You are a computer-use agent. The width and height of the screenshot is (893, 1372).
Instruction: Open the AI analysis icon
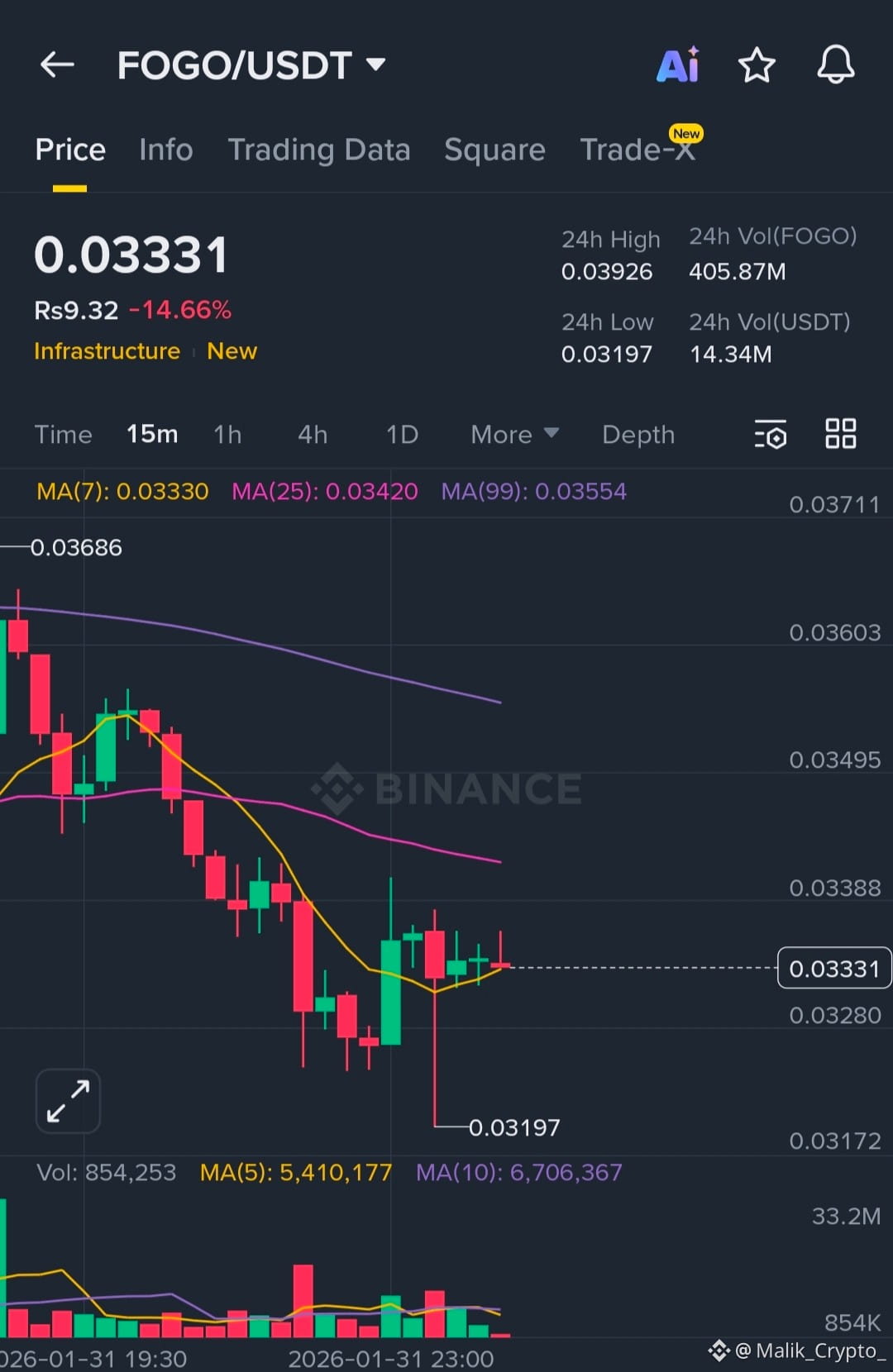[x=678, y=65]
